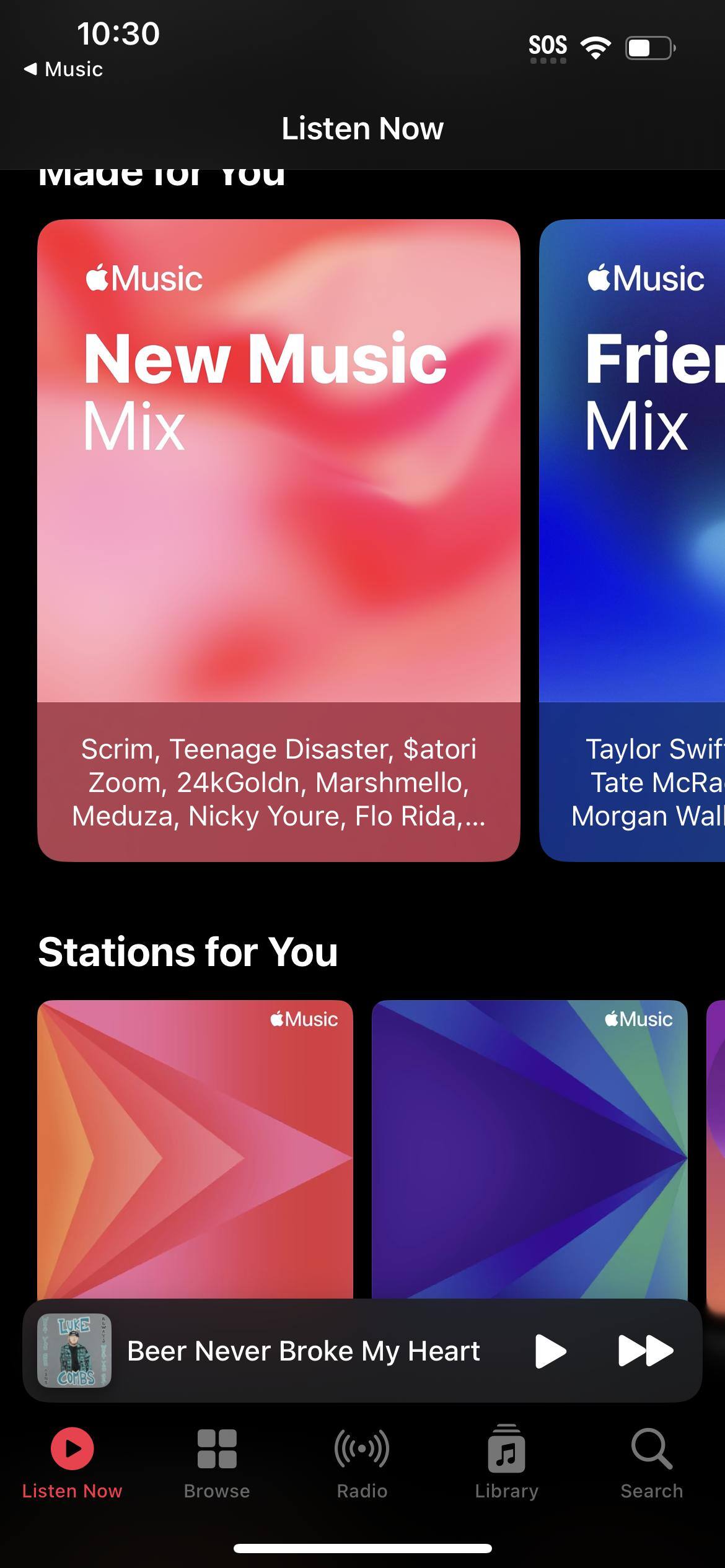Open the New Music Mix playlist

pos(278,540)
